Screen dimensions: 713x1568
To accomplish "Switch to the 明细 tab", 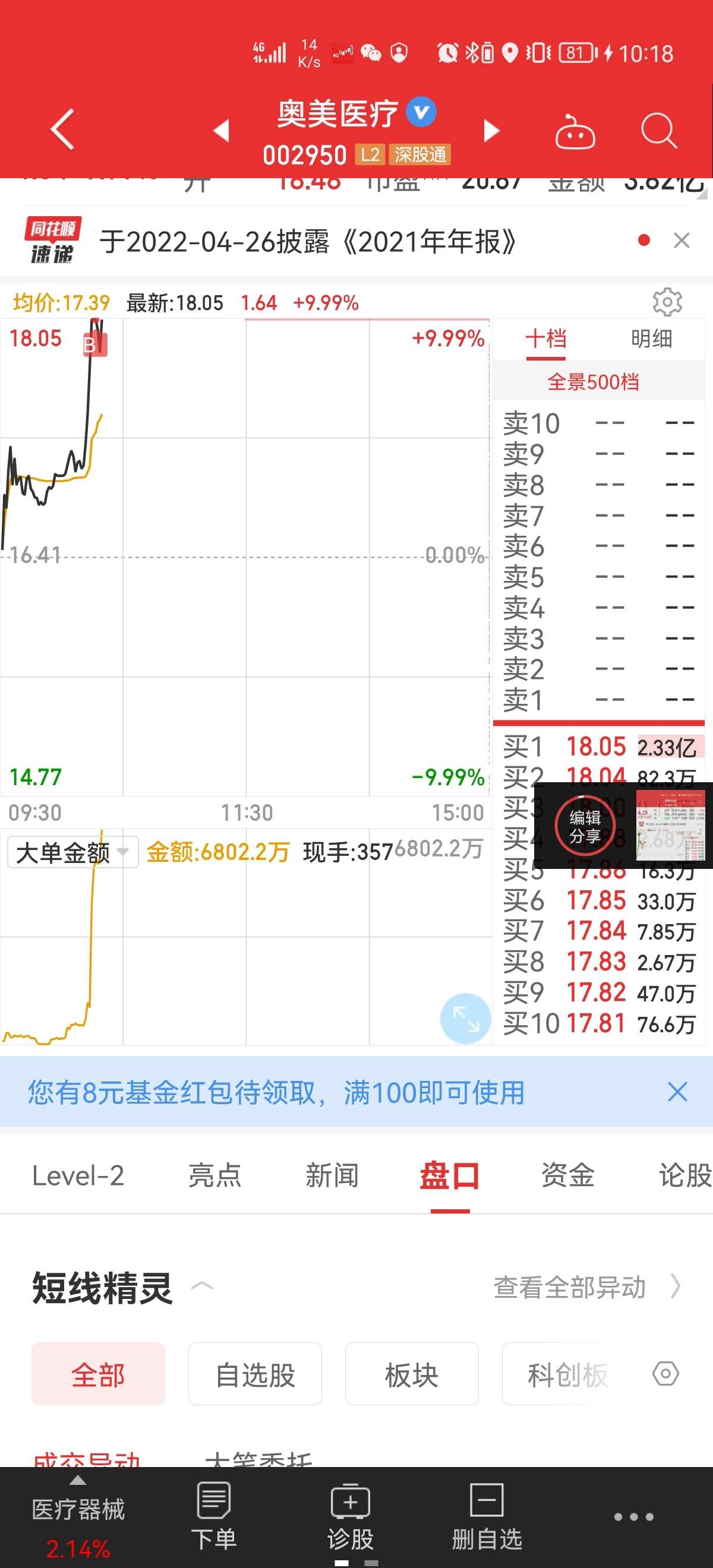I will pyautogui.click(x=651, y=339).
